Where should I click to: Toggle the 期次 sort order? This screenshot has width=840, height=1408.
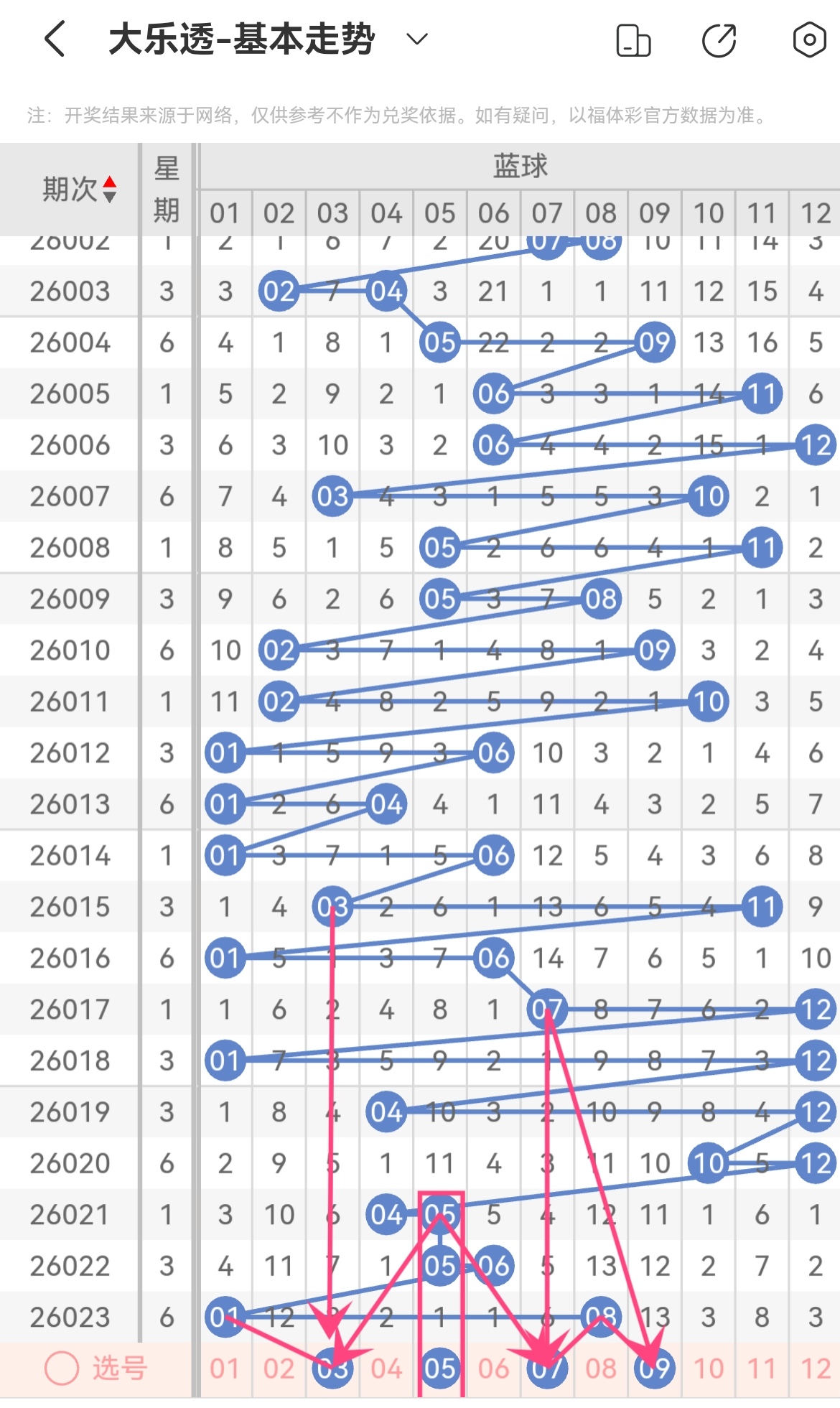coord(109,190)
